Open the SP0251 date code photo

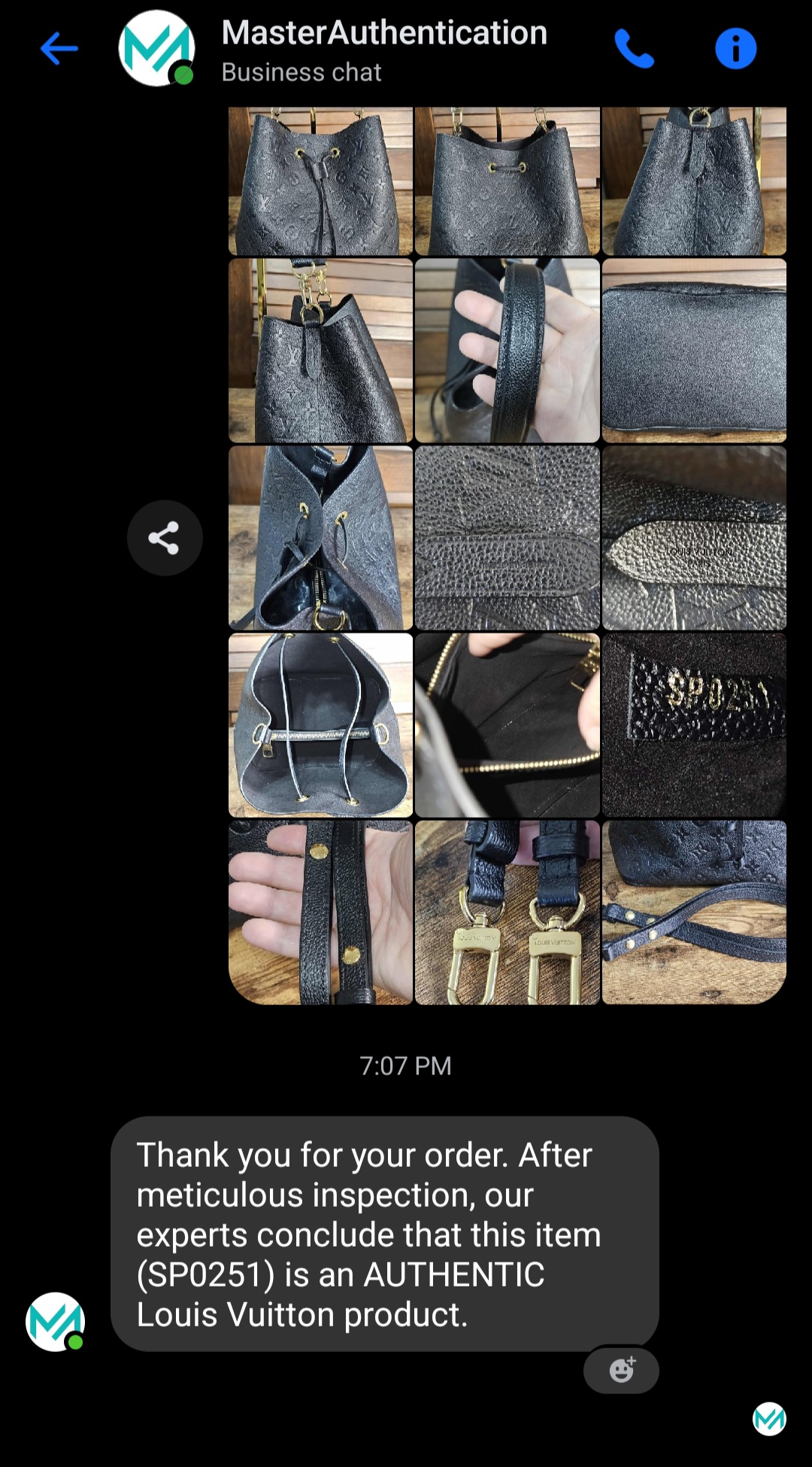click(694, 724)
